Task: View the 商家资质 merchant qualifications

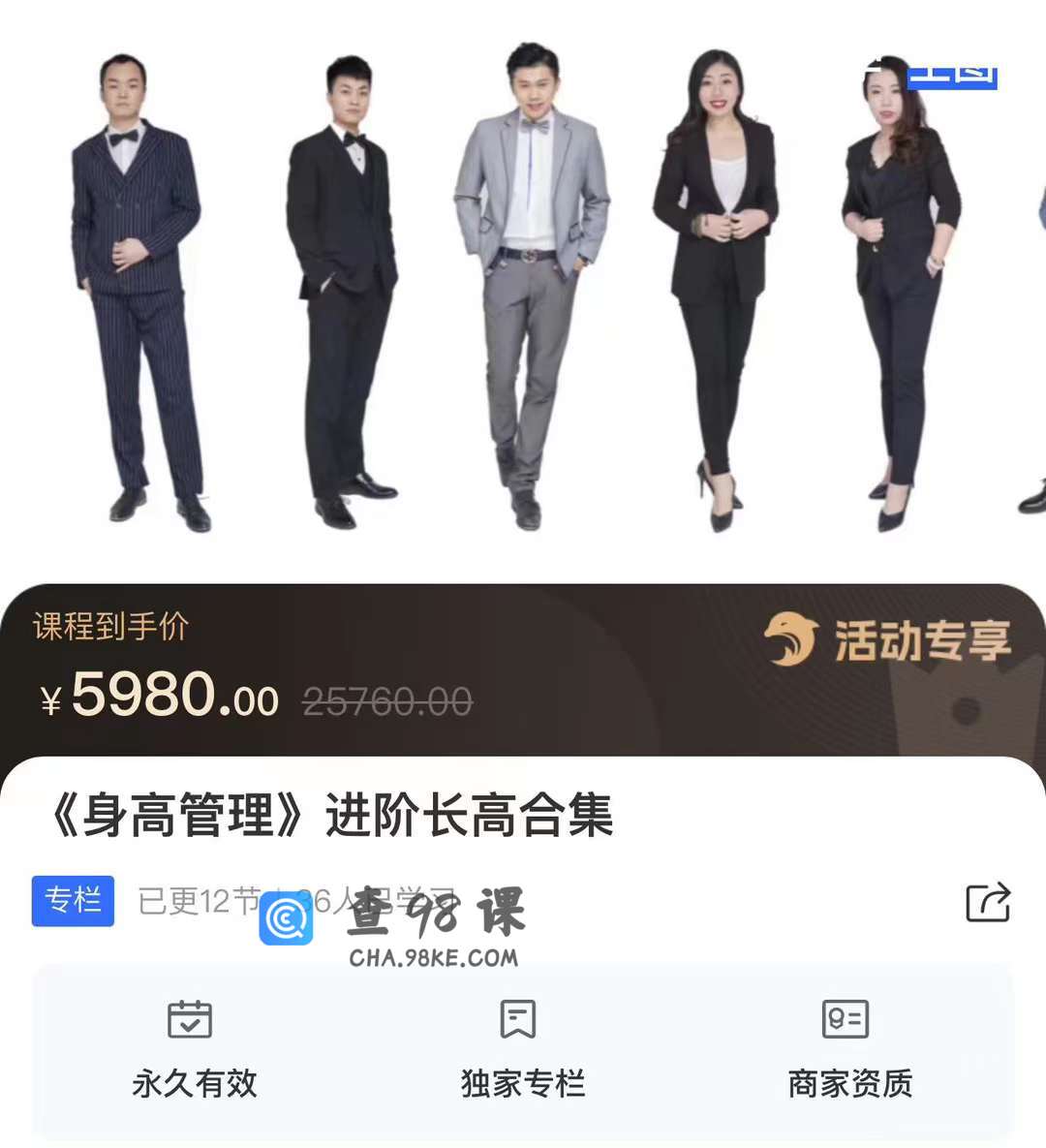Action: (848, 1050)
